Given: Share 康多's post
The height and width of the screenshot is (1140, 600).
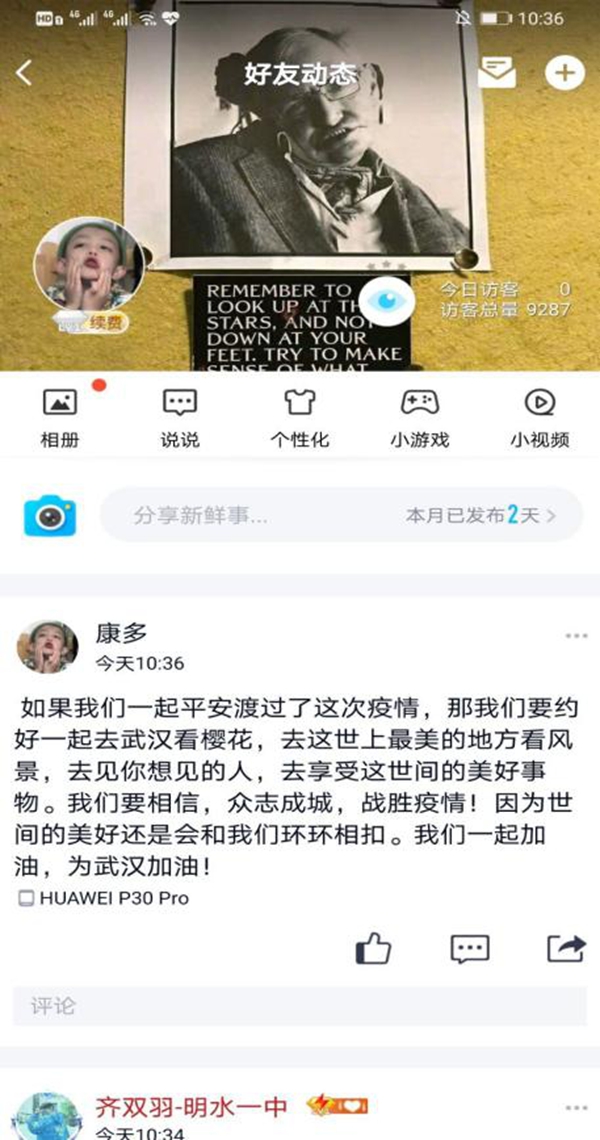Looking at the screenshot, I should click(565, 948).
